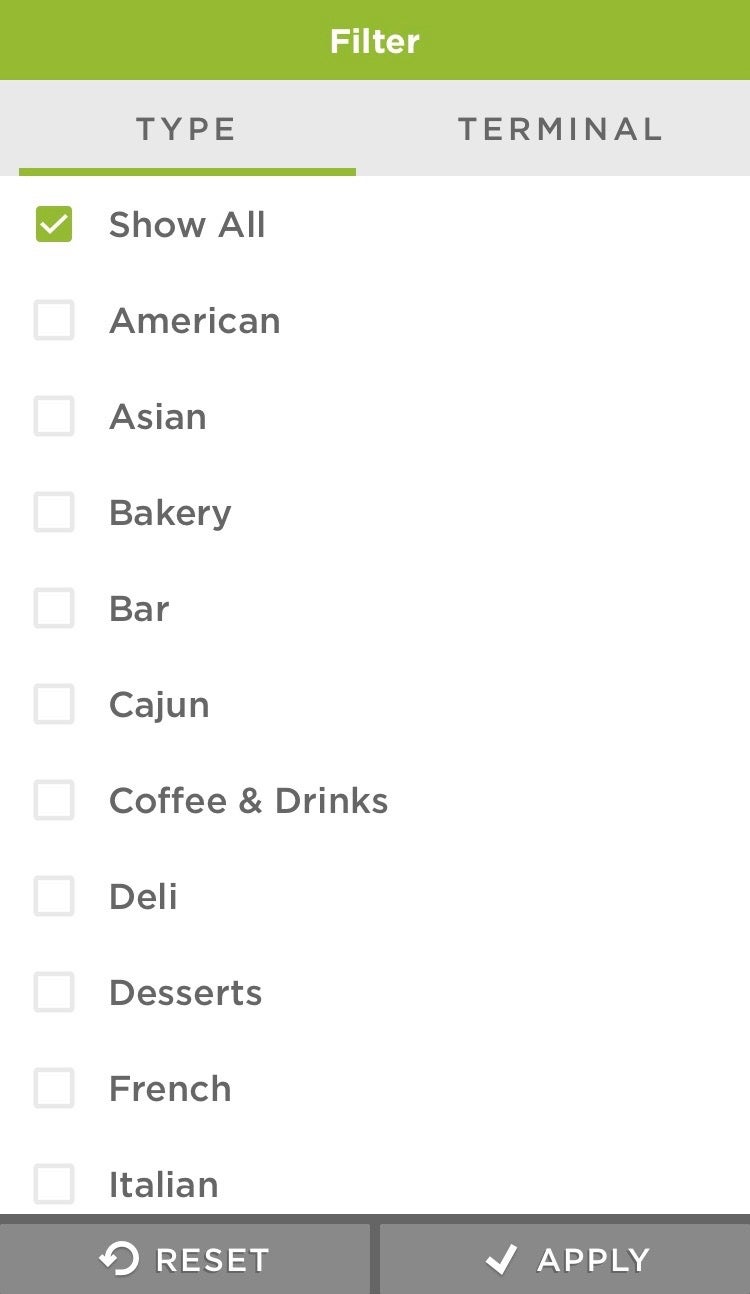Enable the French cuisine filter

click(x=54, y=1089)
